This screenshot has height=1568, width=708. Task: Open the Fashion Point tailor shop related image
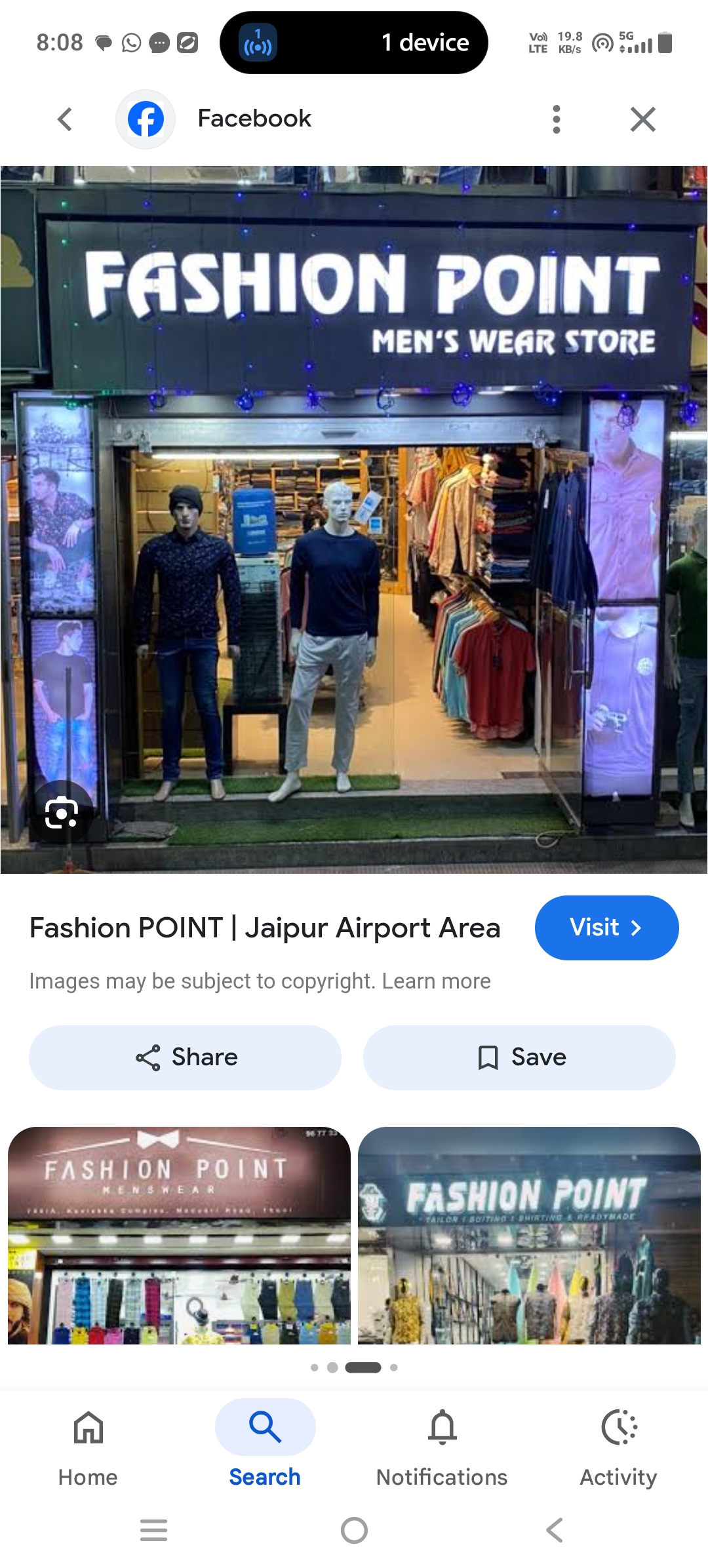tap(529, 1235)
